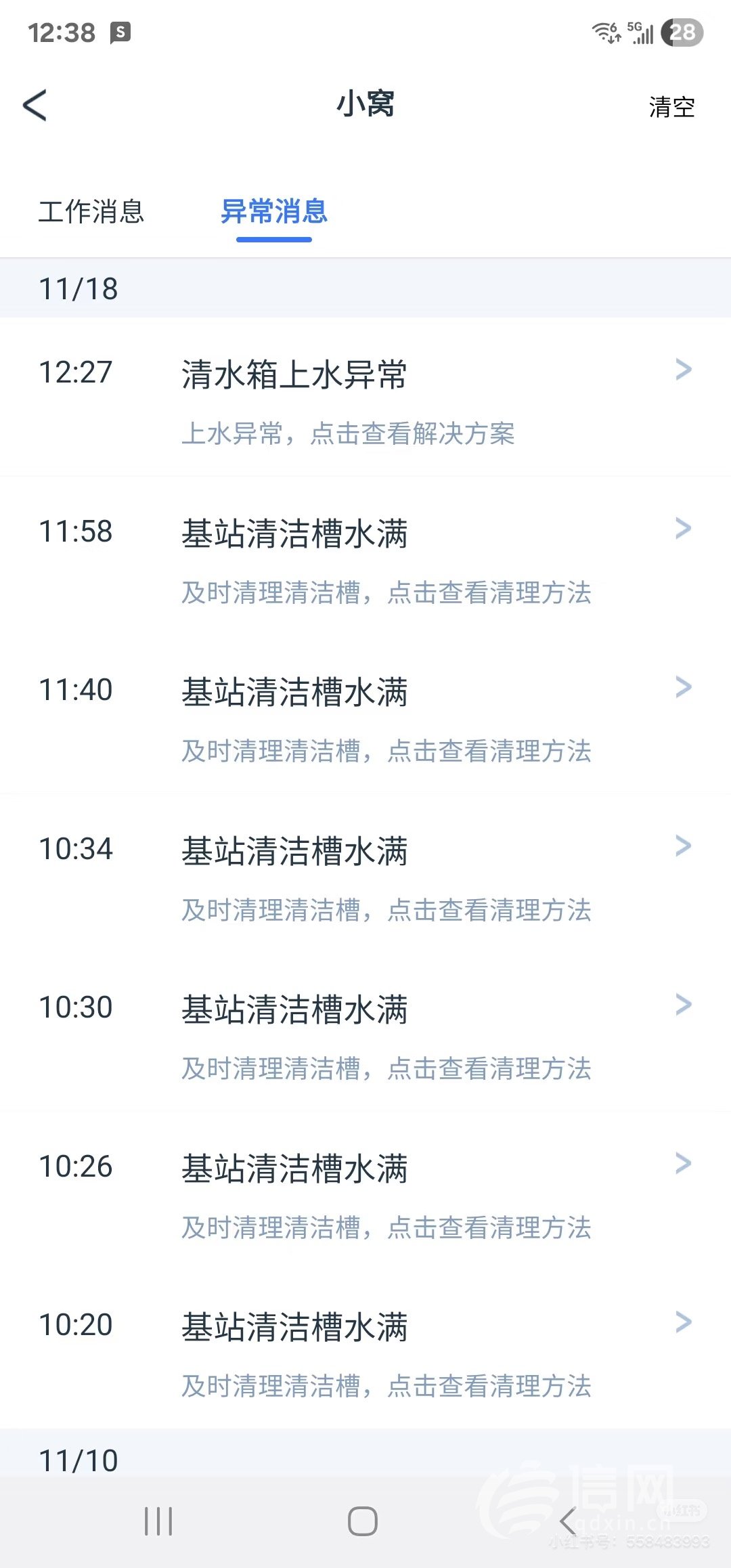731x1568 pixels.
Task: View the 10:20 基站清洁槽水满 message
Action: pyautogui.click(x=365, y=1353)
